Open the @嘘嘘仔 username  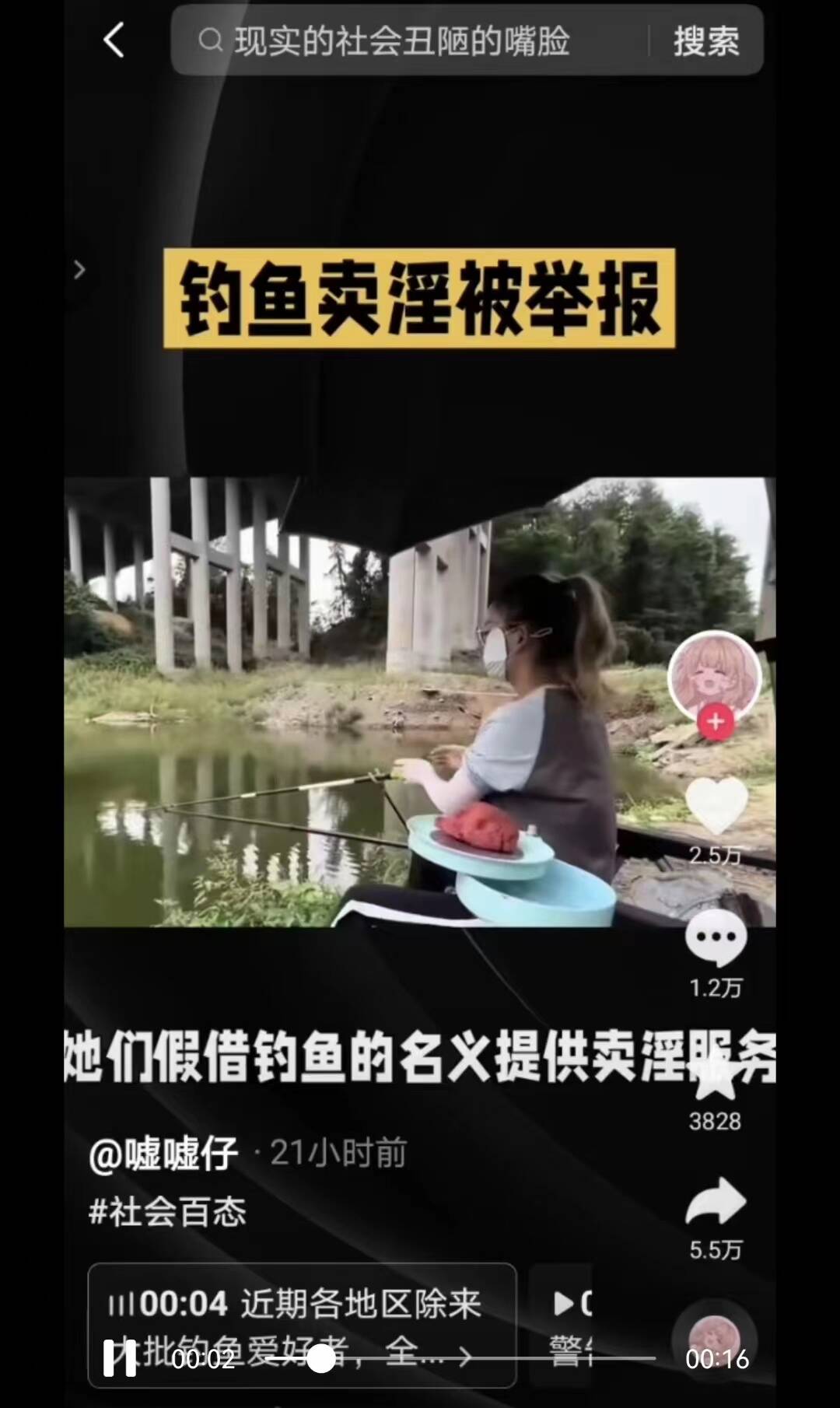(x=163, y=1154)
